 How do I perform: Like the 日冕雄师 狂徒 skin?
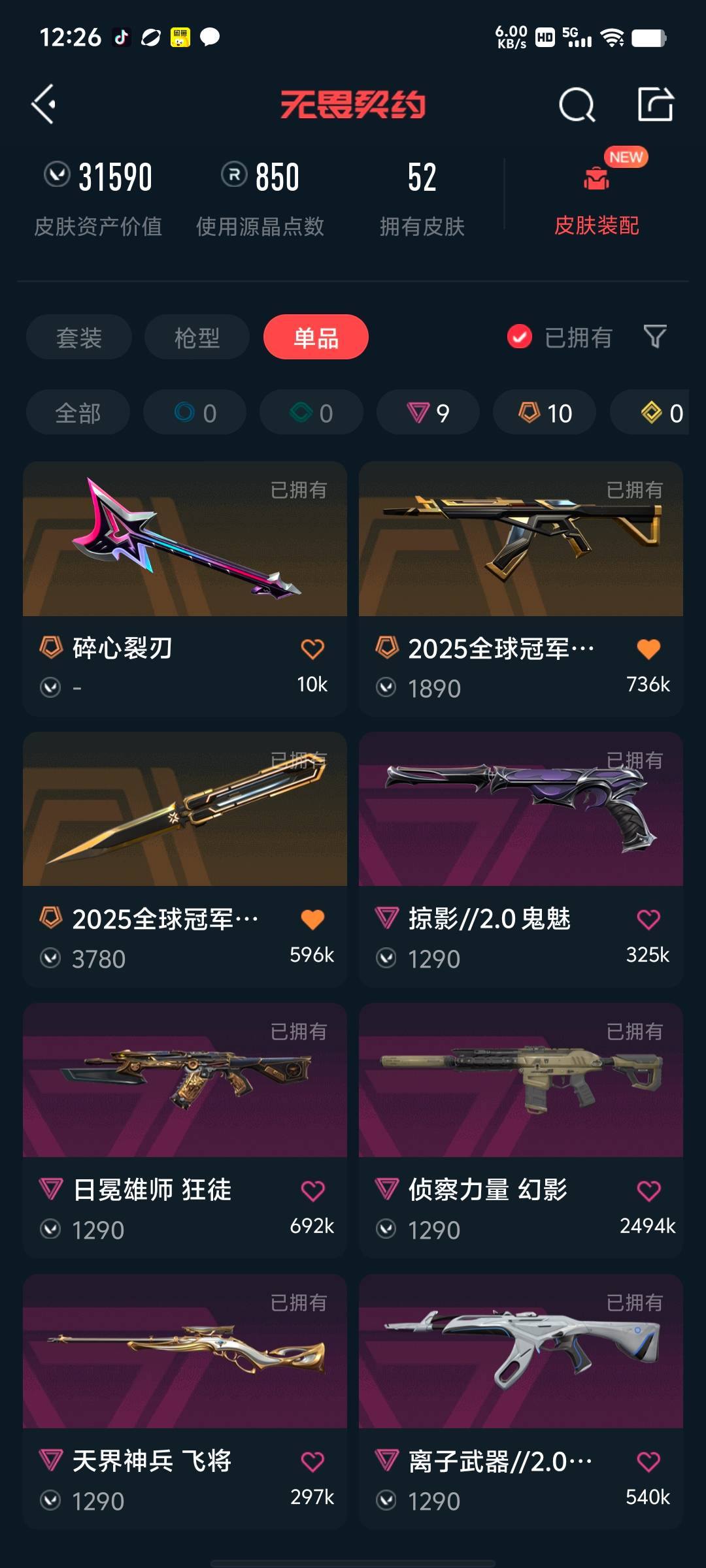click(x=312, y=1190)
